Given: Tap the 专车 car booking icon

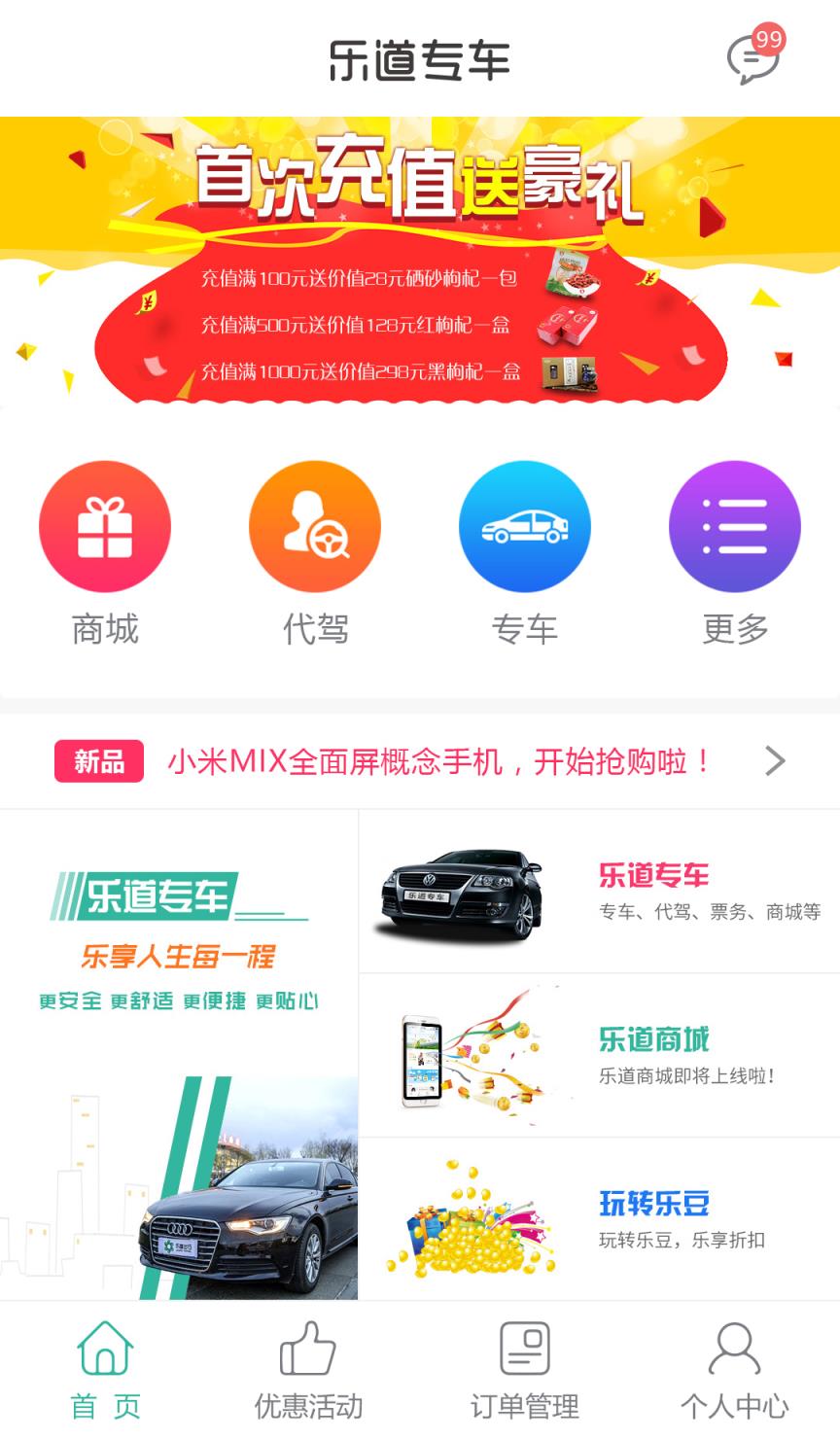Looking at the screenshot, I should pyautogui.click(x=525, y=525).
